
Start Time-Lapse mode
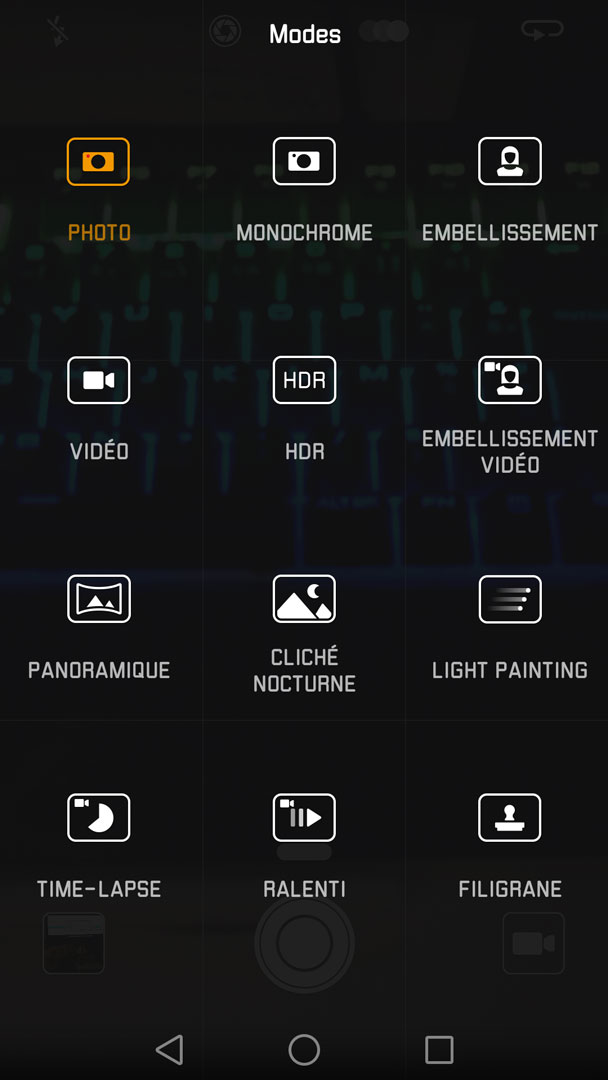coord(98,818)
